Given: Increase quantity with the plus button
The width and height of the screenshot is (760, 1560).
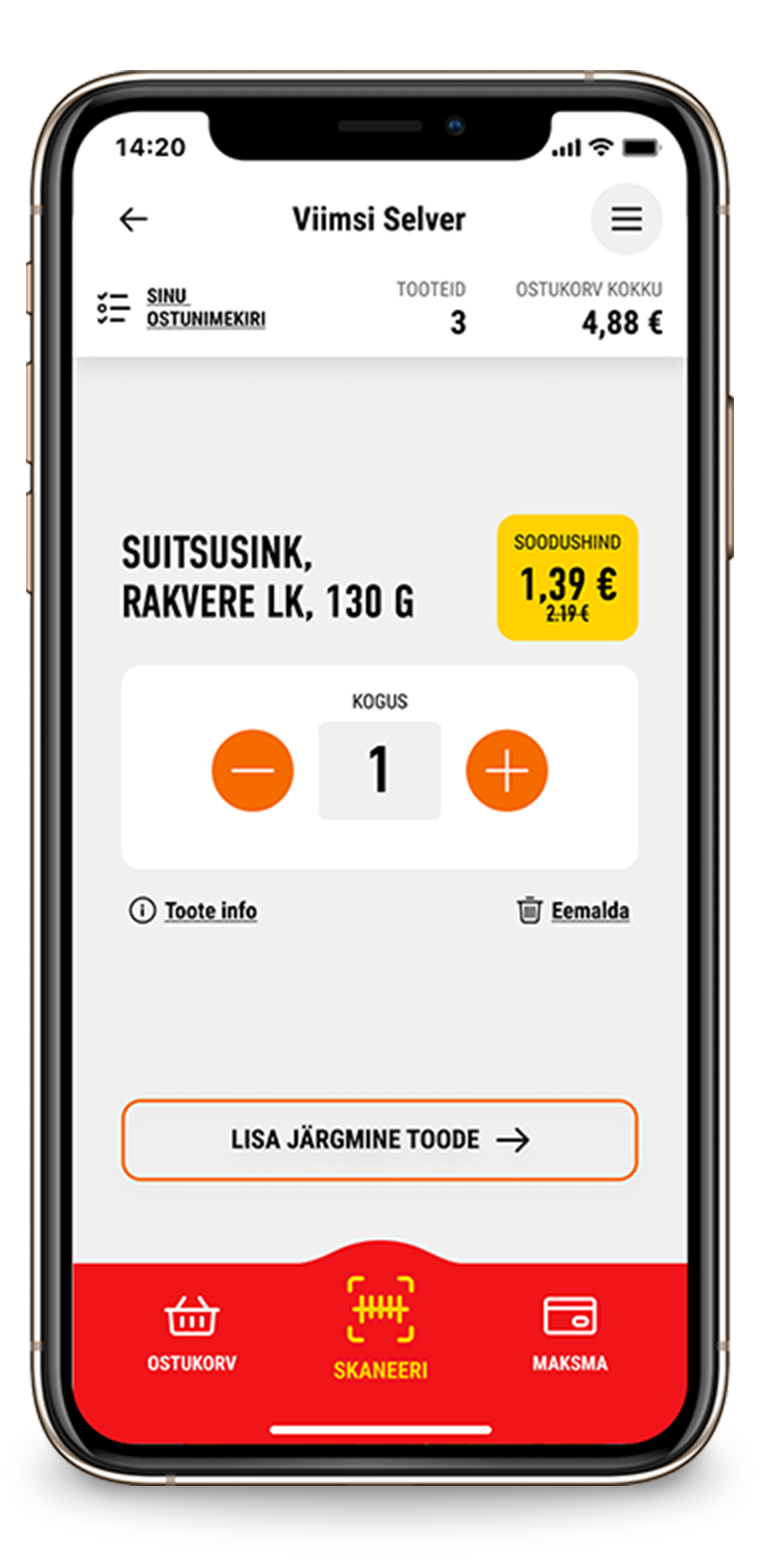Looking at the screenshot, I should [507, 770].
